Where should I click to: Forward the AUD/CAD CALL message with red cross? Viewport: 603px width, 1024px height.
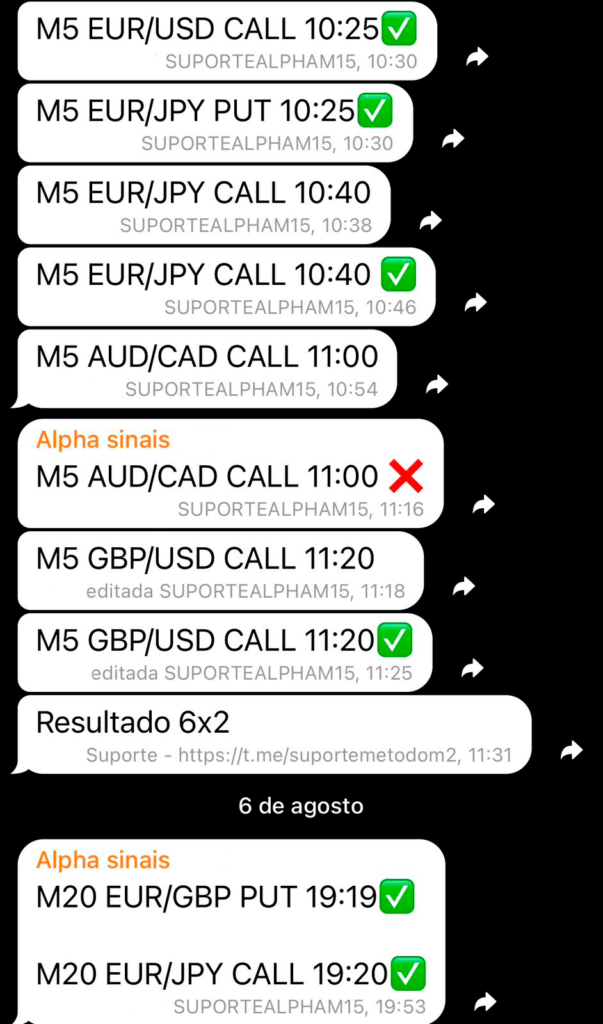point(484,504)
